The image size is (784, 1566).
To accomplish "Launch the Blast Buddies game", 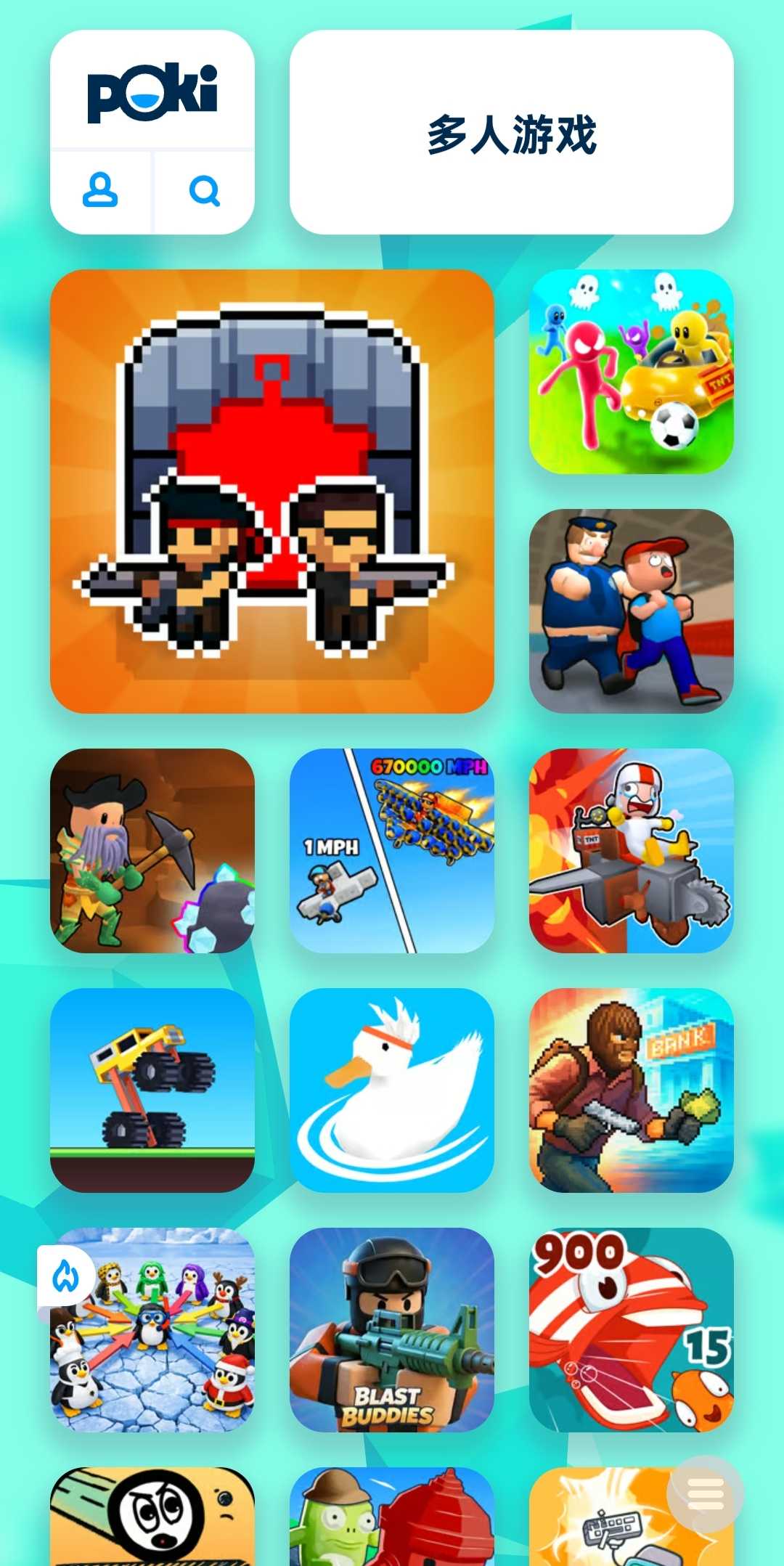I will coord(391,1330).
